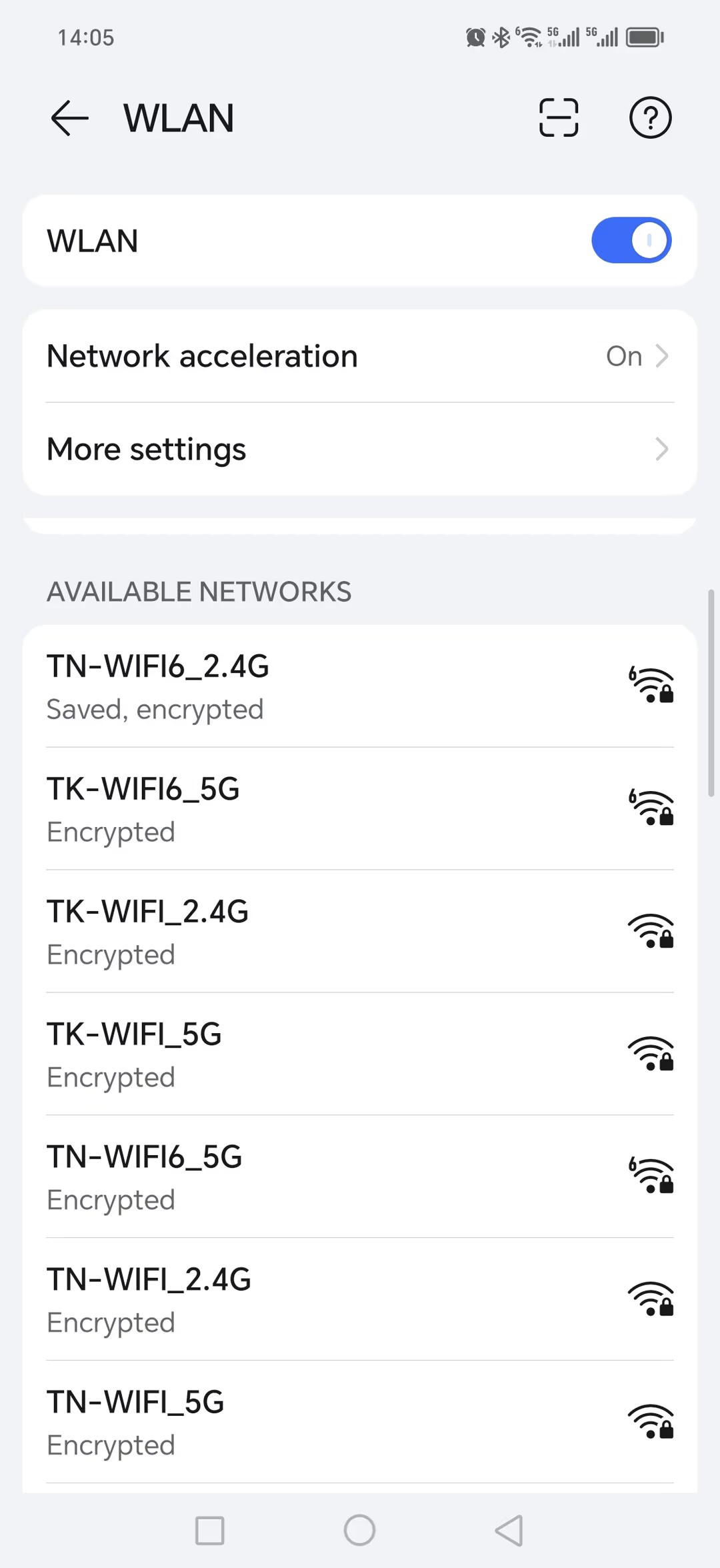Open Network acceleration details via chevron

click(x=661, y=355)
